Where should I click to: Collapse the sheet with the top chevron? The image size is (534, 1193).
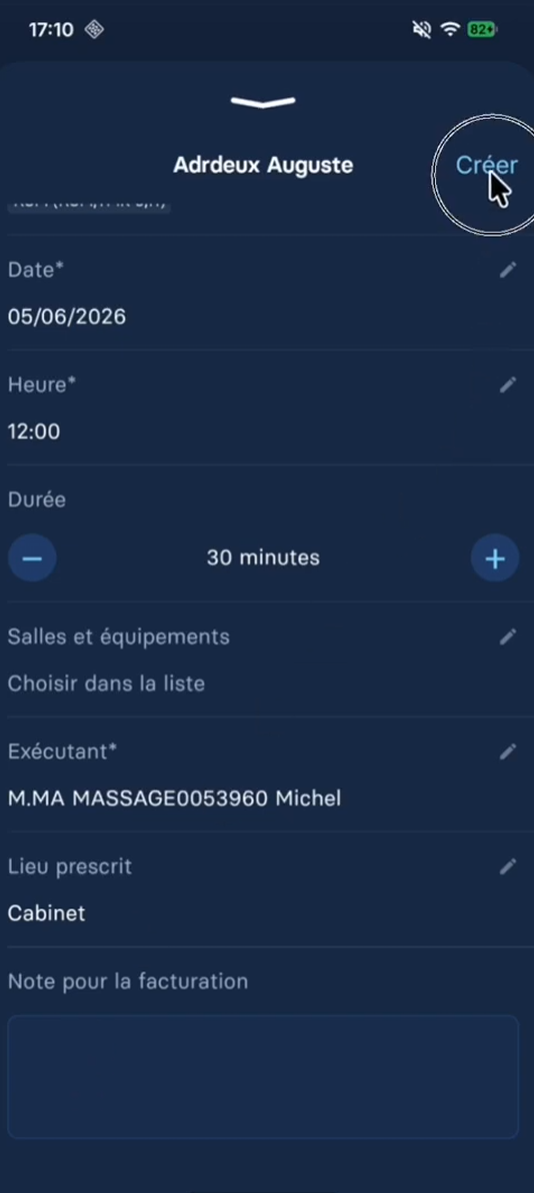click(x=262, y=103)
